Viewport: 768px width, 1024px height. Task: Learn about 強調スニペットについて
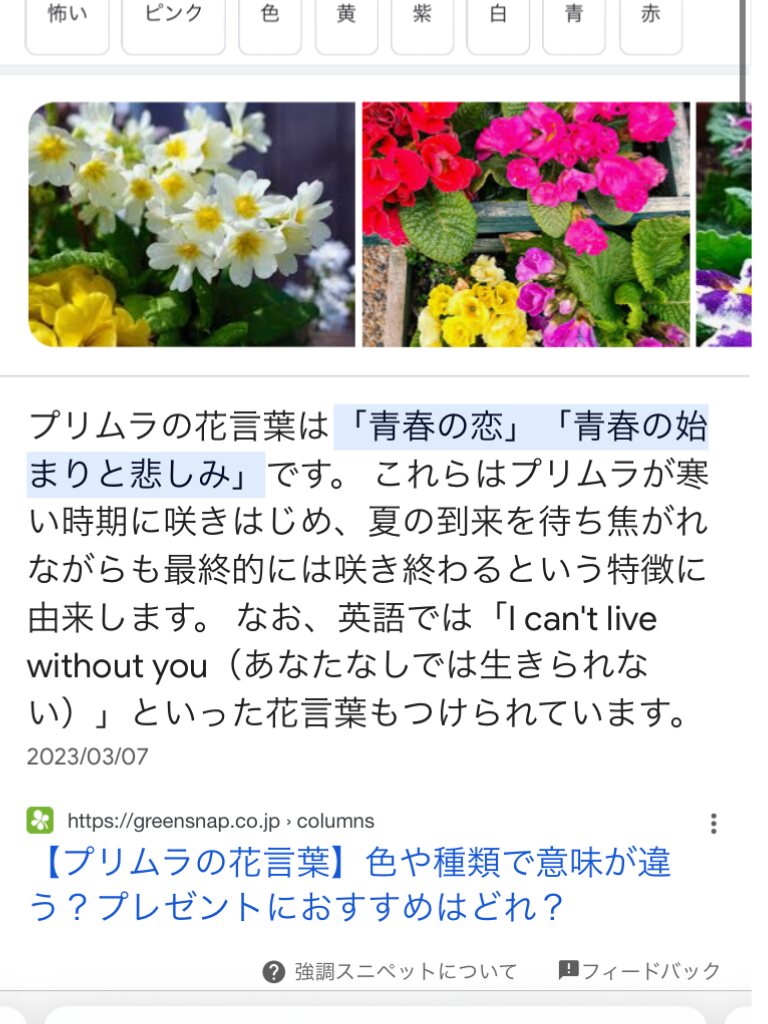(391, 971)
